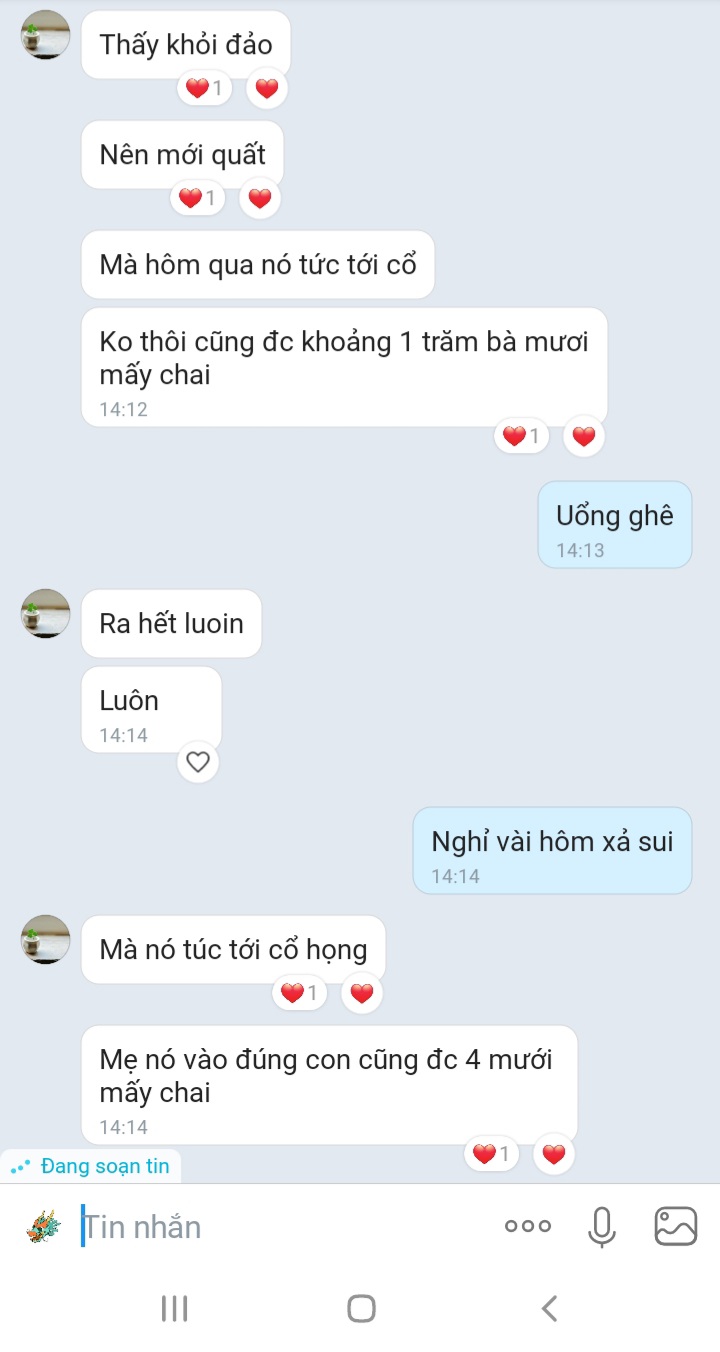The height and width of the screenshot is (1352, 720).
Task: React with heart to the 'Luôn' message
Action: click(198, 763)
